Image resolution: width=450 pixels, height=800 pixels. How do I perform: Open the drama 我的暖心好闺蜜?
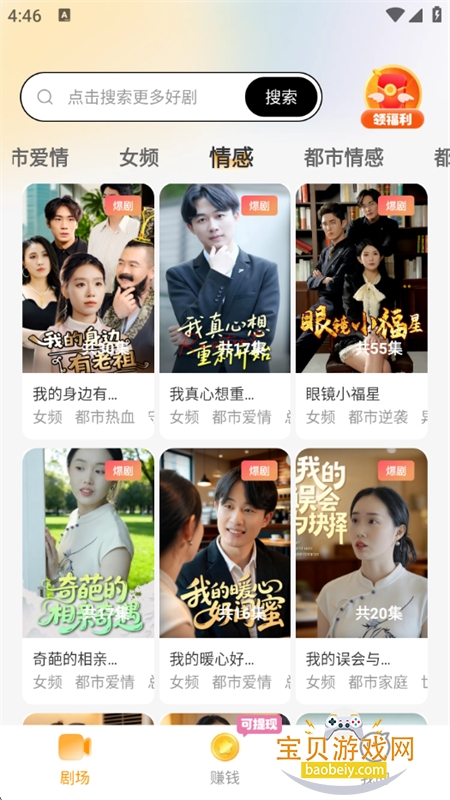pyautogui.click(x=225, y=576)
